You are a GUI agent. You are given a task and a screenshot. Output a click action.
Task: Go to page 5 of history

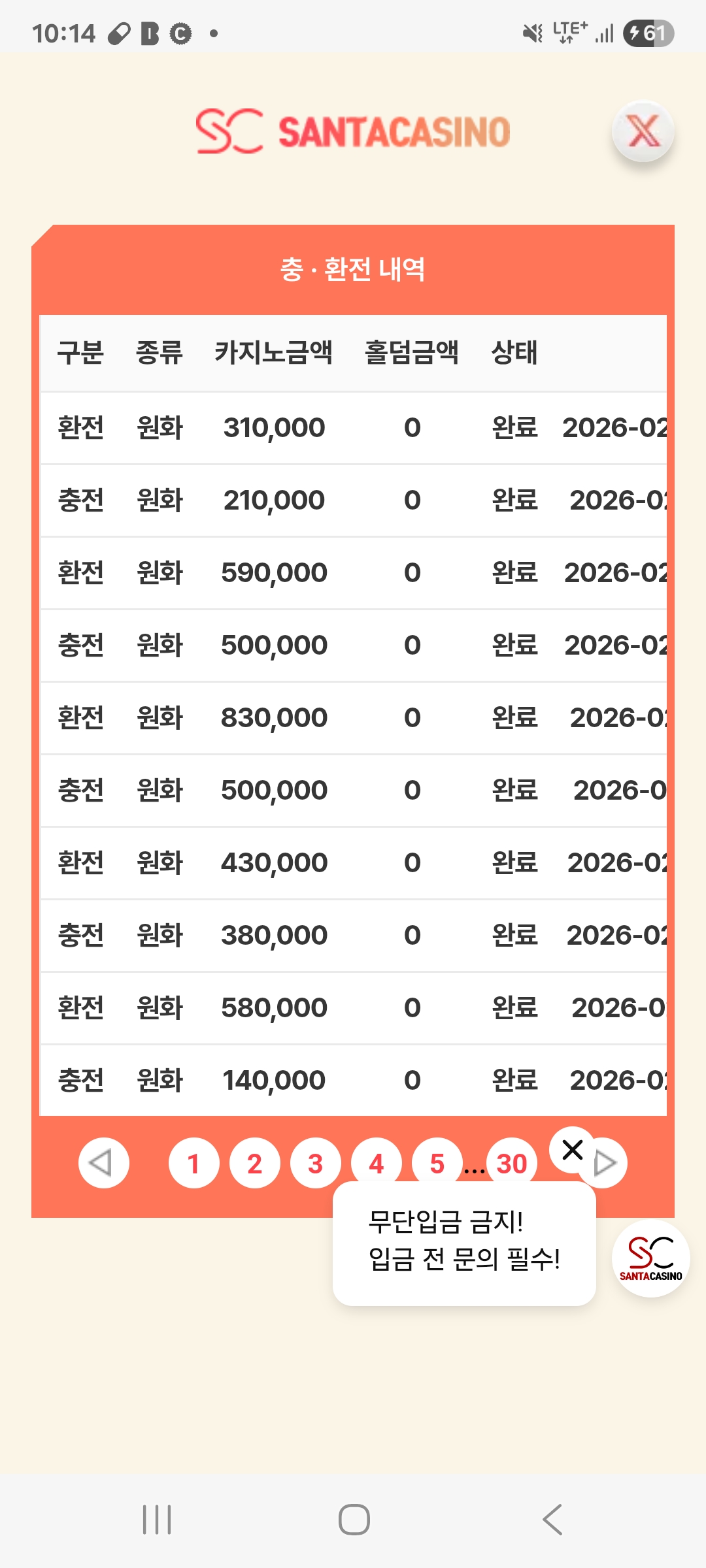point(437,1162)
